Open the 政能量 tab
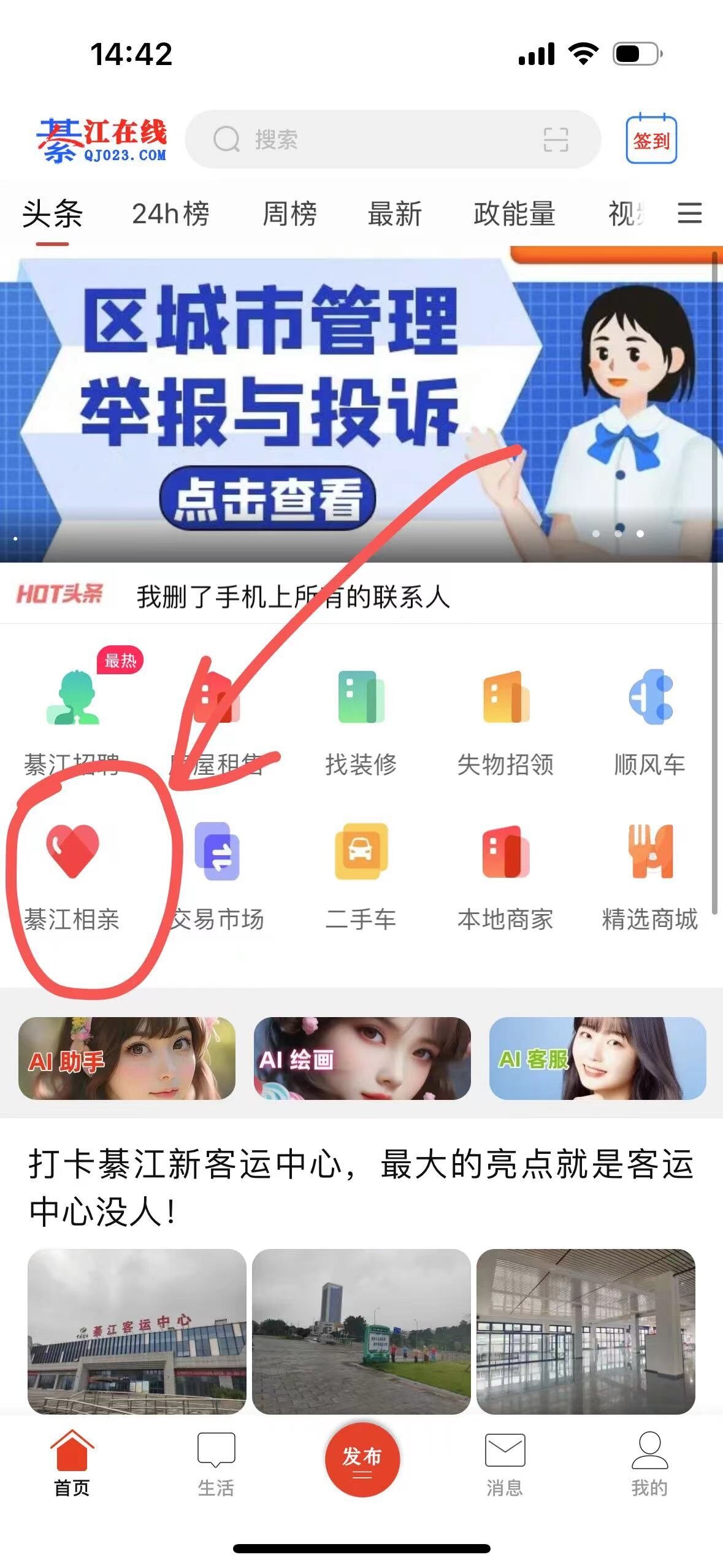The height and width of the screenshot is (1568, 723). (514, 214)
